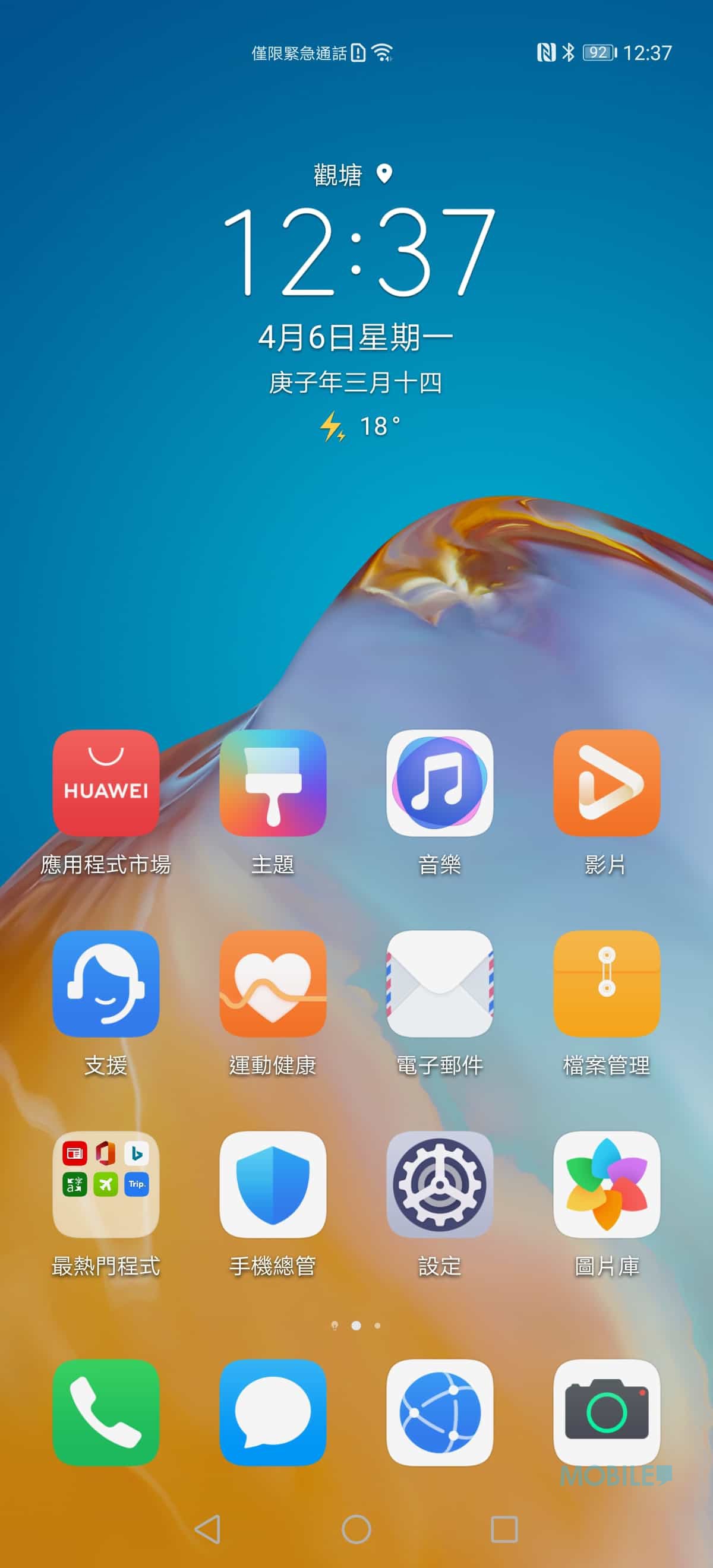Launch the browser in the dock
This screenshot has width=713, height=1568.
(440, 1412)
